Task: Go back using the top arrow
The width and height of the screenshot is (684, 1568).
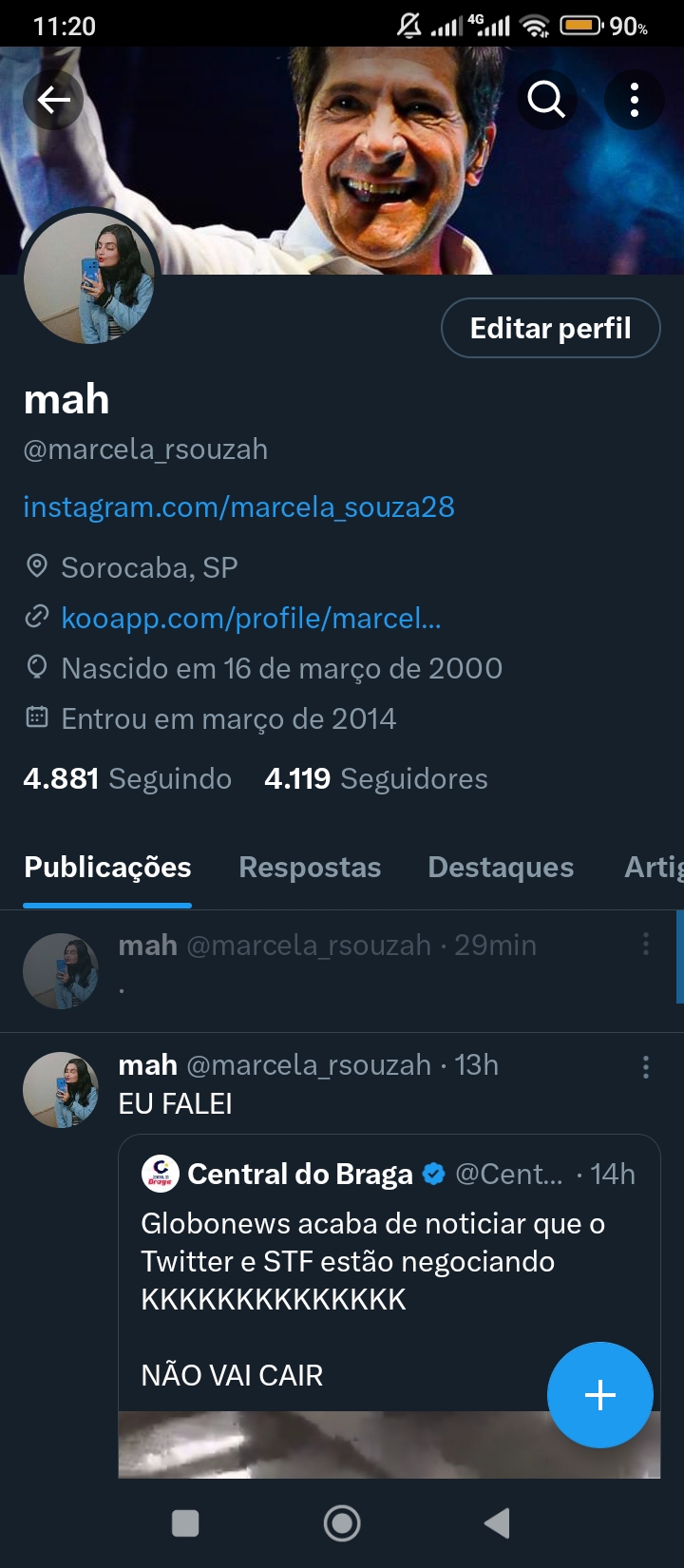Action: (53, 100)
